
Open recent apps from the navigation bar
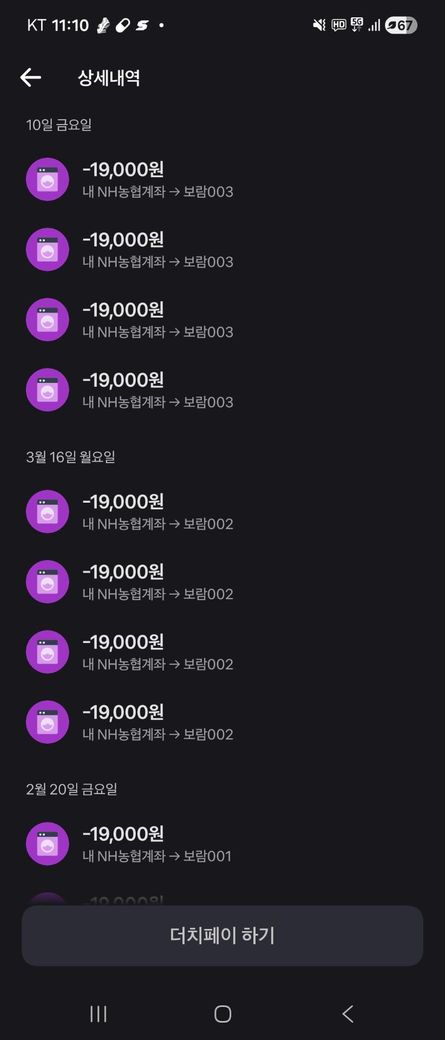coord(98,1013)
